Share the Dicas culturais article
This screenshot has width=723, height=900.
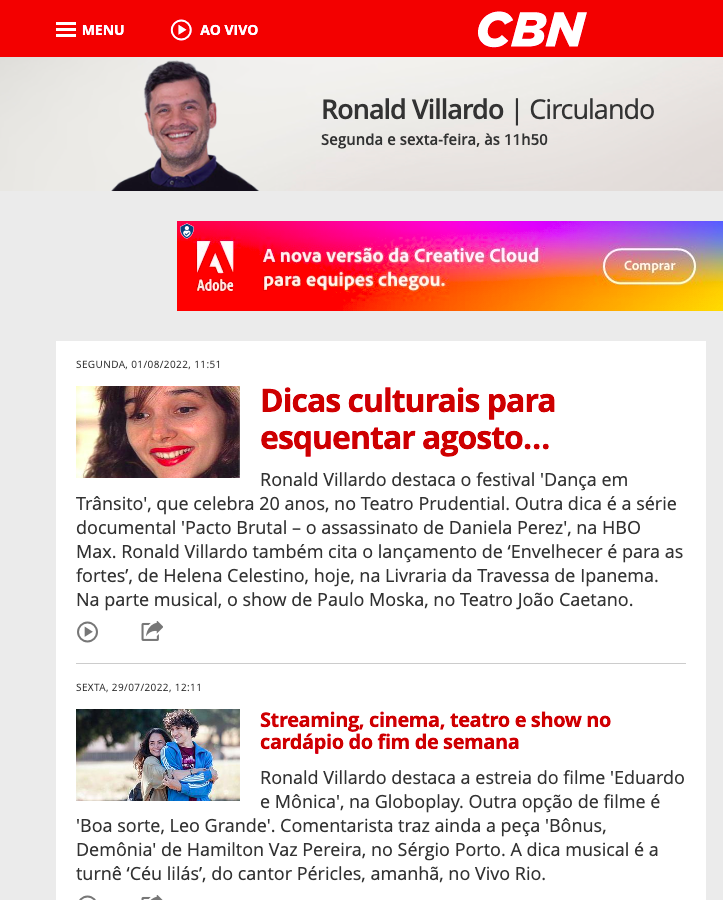tap(152, 631)
